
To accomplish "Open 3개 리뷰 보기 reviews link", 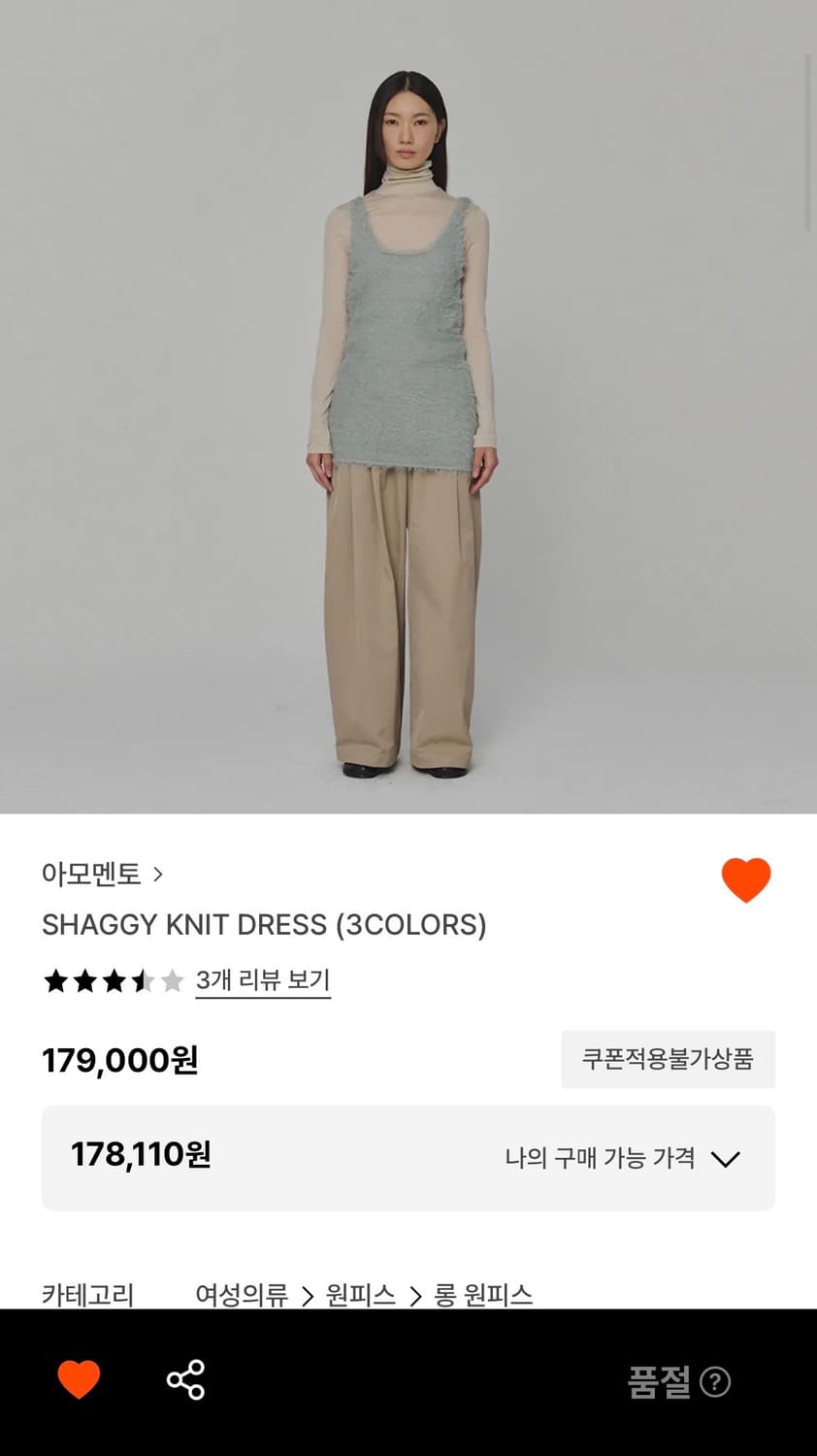I will pos(263,981).
